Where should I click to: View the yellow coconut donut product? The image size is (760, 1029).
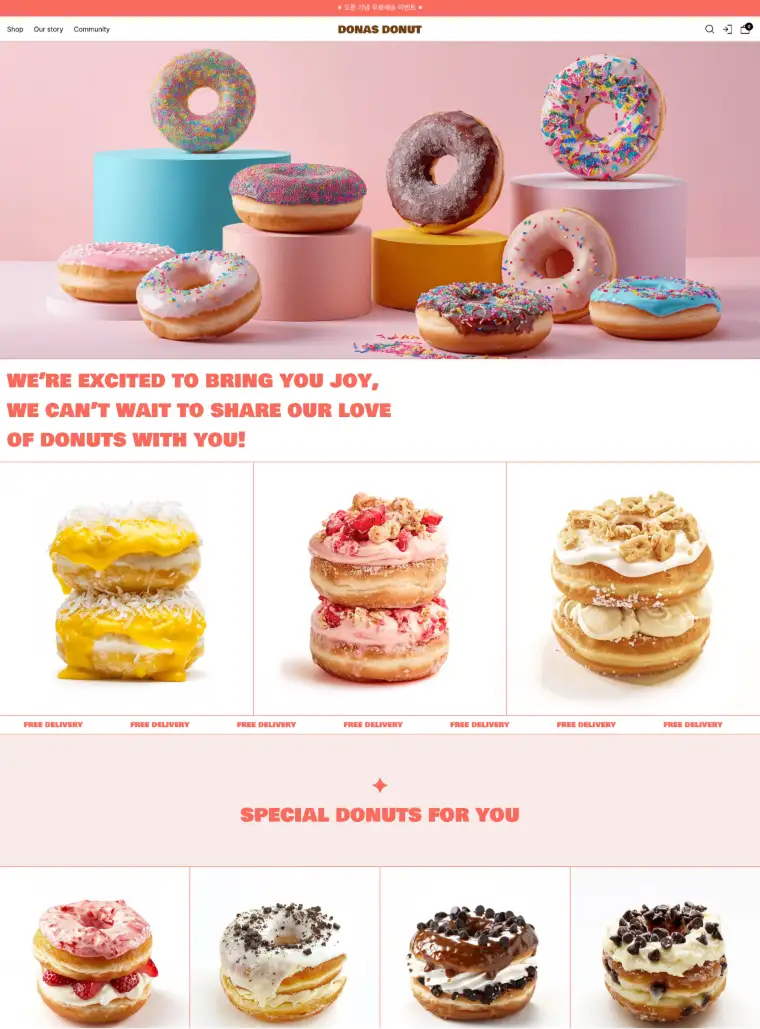tap(127, 590)
